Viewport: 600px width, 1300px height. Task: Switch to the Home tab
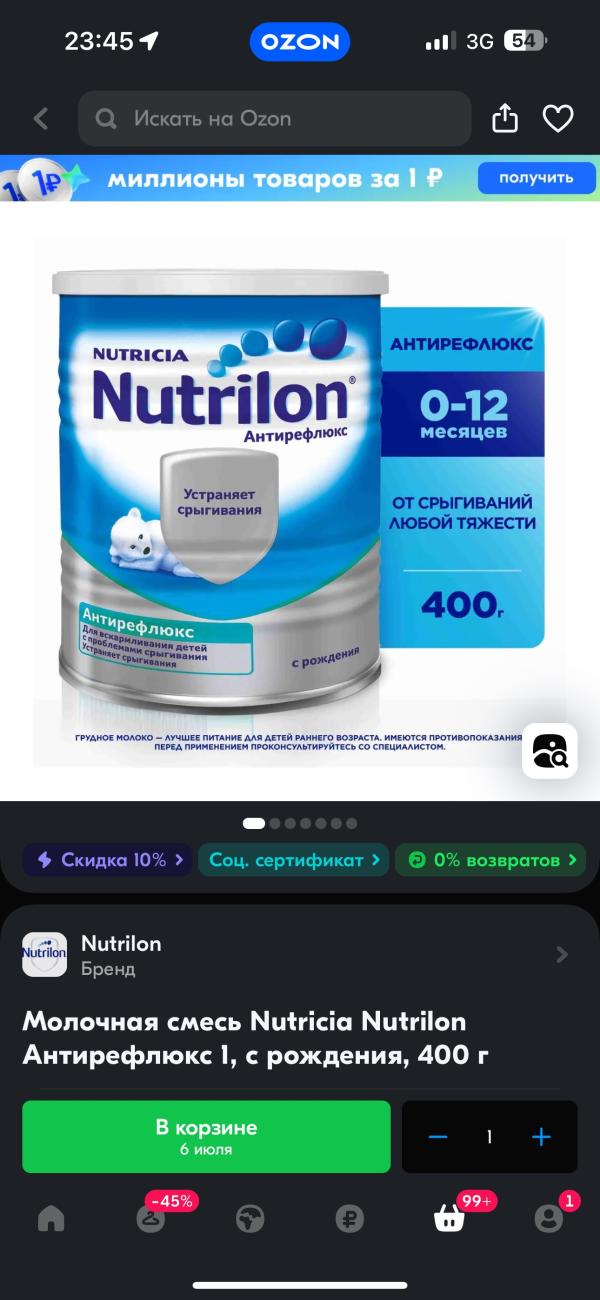pyautogui.click(x=50, y=1218)
